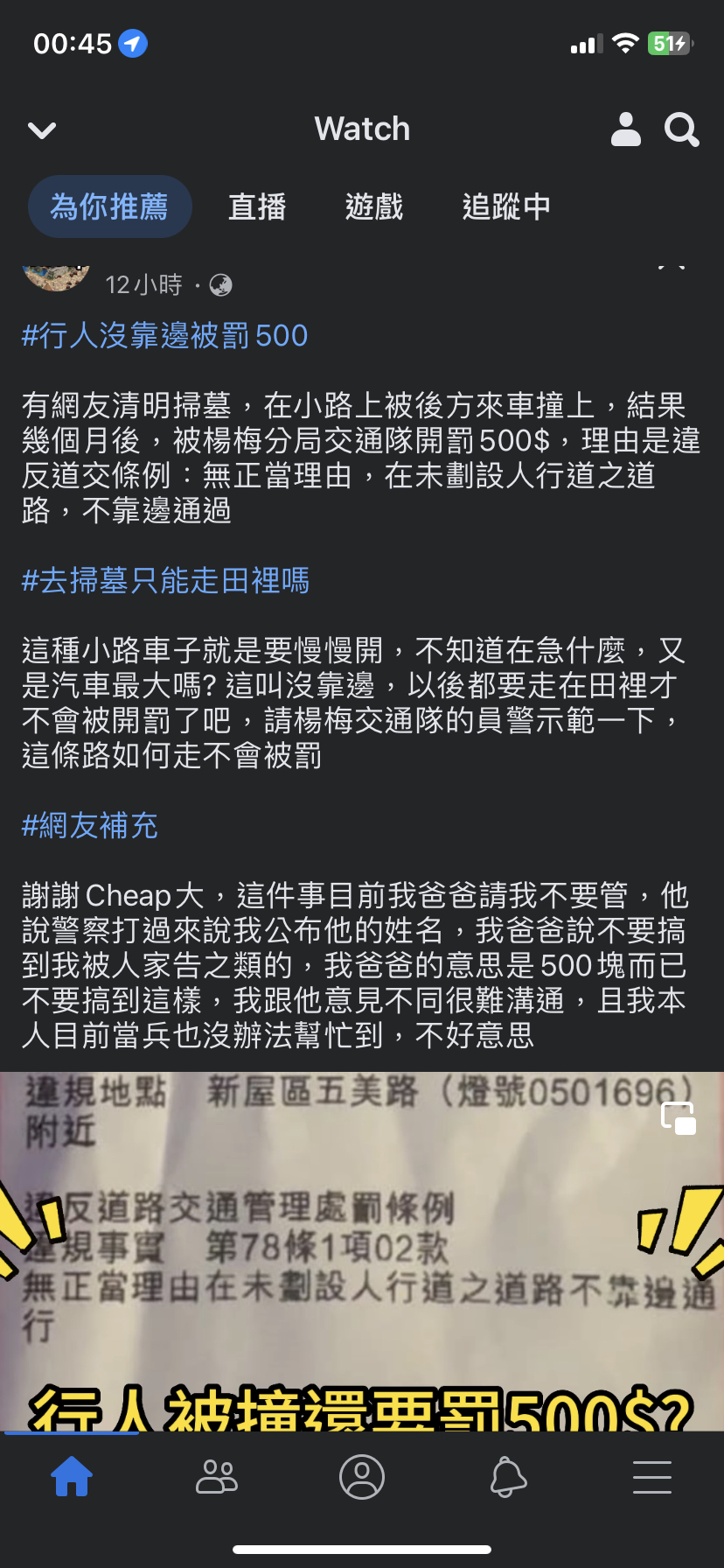Switch to the 直播 tab
The width and height of the screenshot is (724, 1568).
point(257,207)
